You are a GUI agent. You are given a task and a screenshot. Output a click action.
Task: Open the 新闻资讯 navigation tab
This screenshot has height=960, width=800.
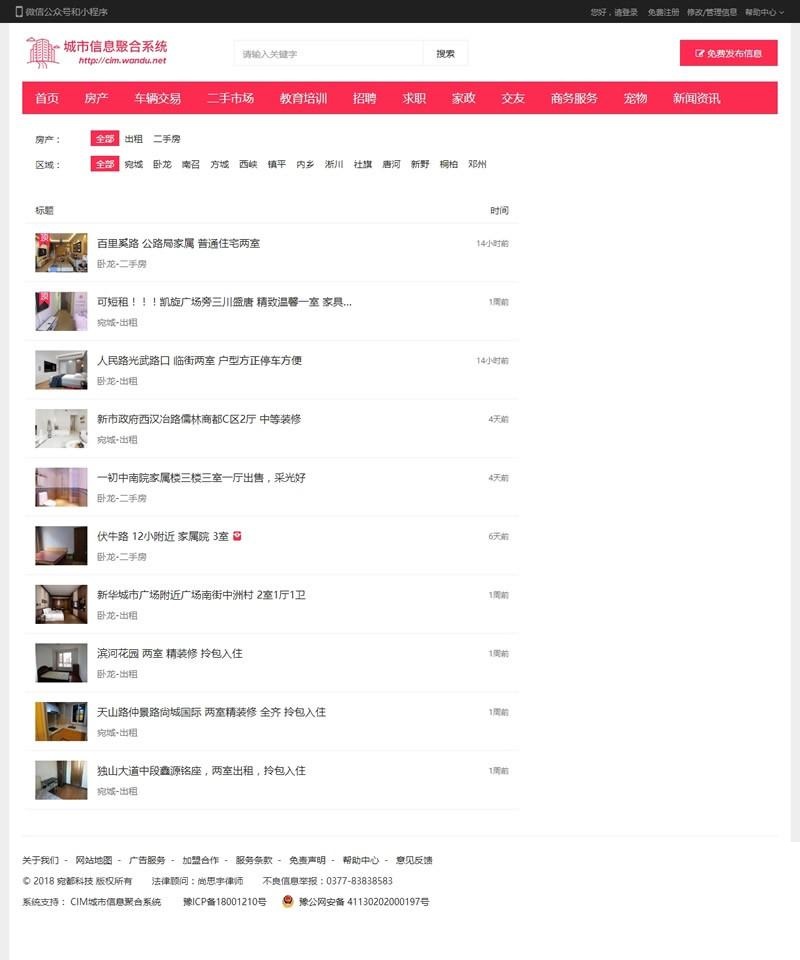(x=696, y=98)
